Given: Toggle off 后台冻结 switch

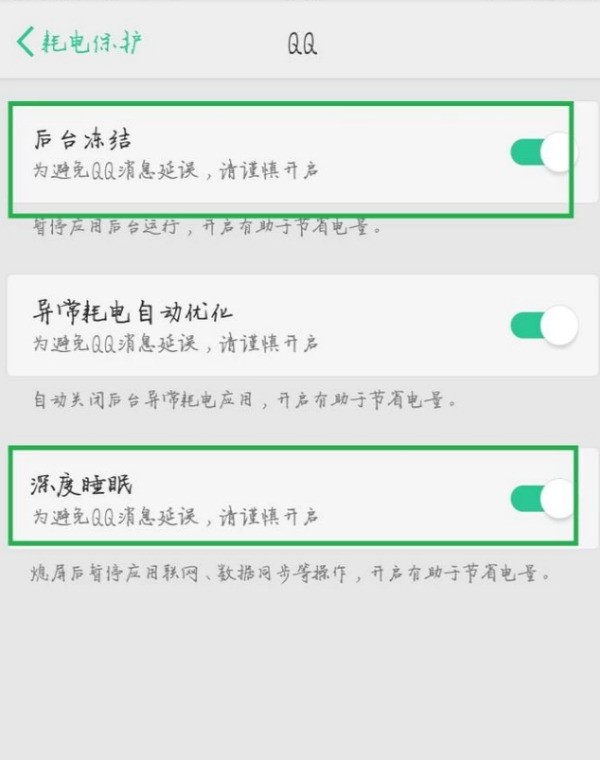Looking at the screenshot, I should 541,153.
